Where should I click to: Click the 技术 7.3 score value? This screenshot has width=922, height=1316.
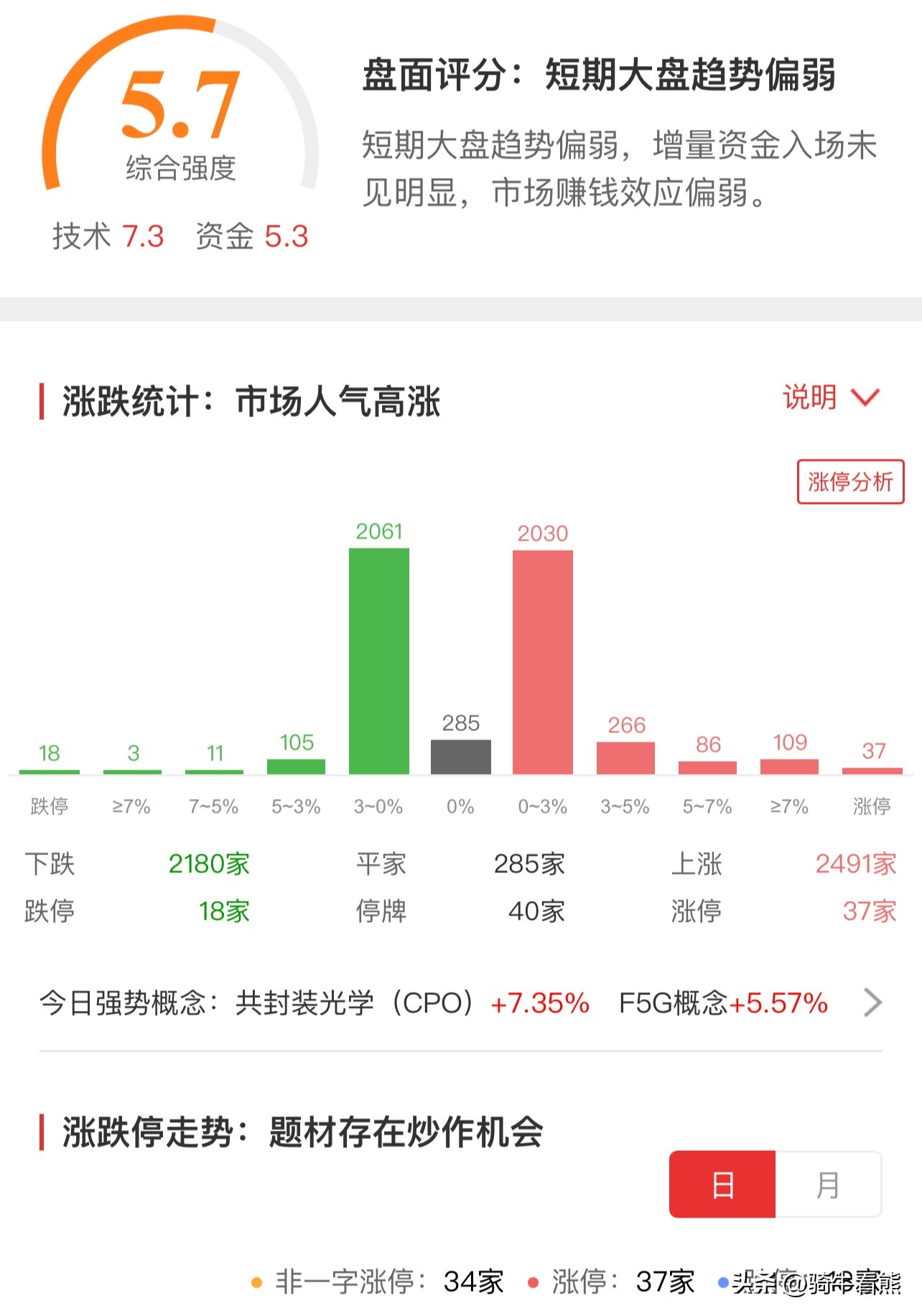(x=145, y=233)
